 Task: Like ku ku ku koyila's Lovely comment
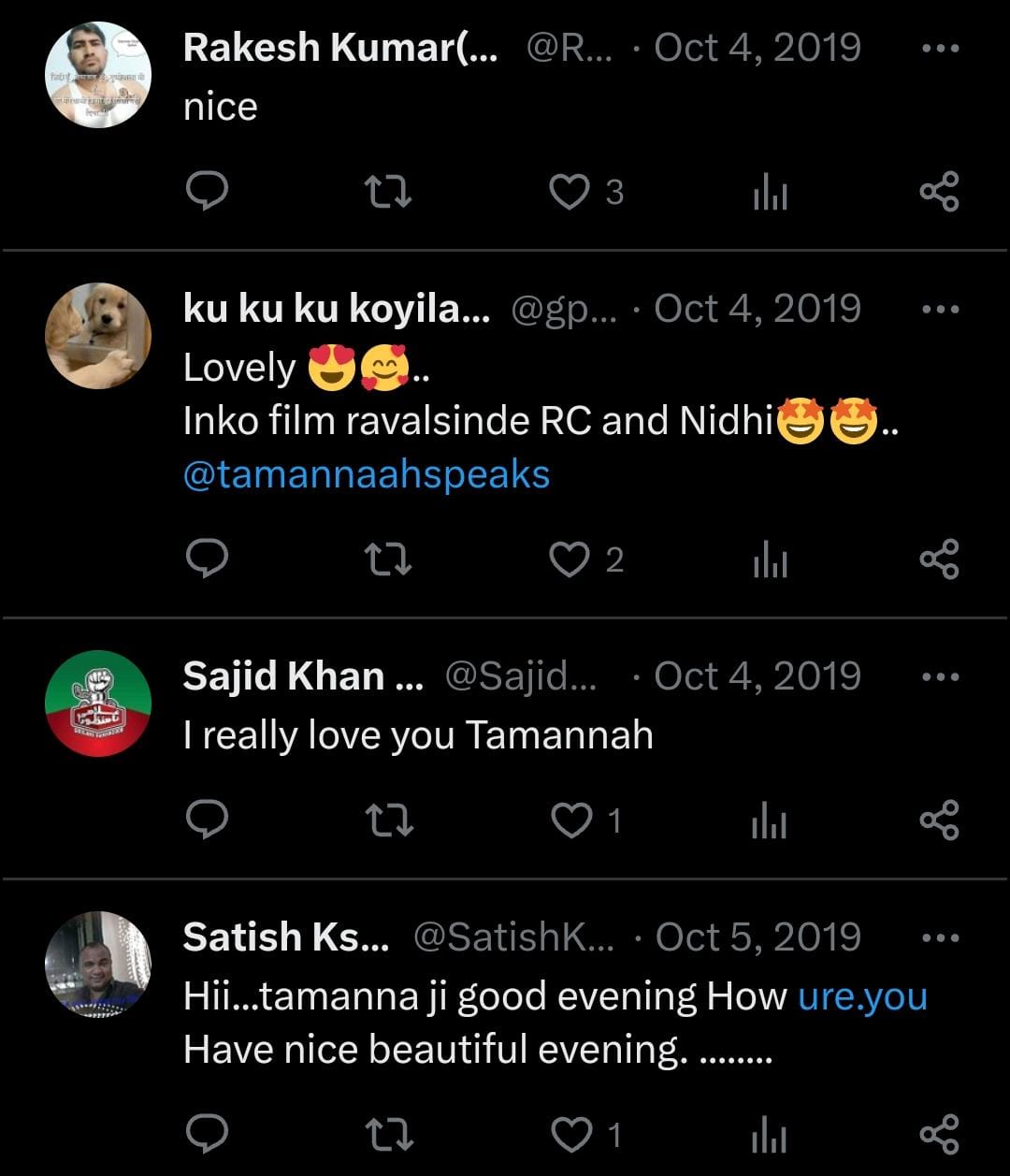tap(568, 559)
